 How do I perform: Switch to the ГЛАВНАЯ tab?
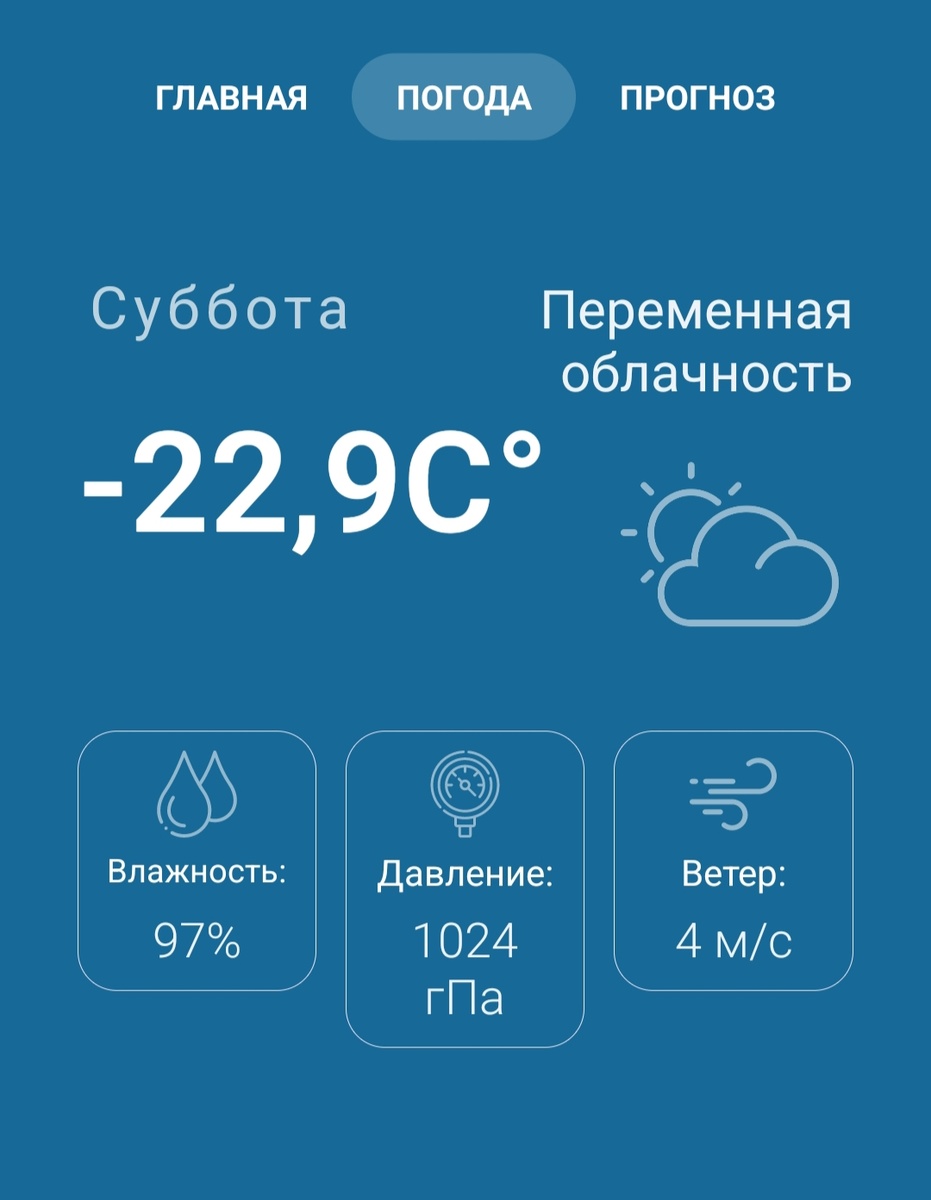click(x=232, y=97)
